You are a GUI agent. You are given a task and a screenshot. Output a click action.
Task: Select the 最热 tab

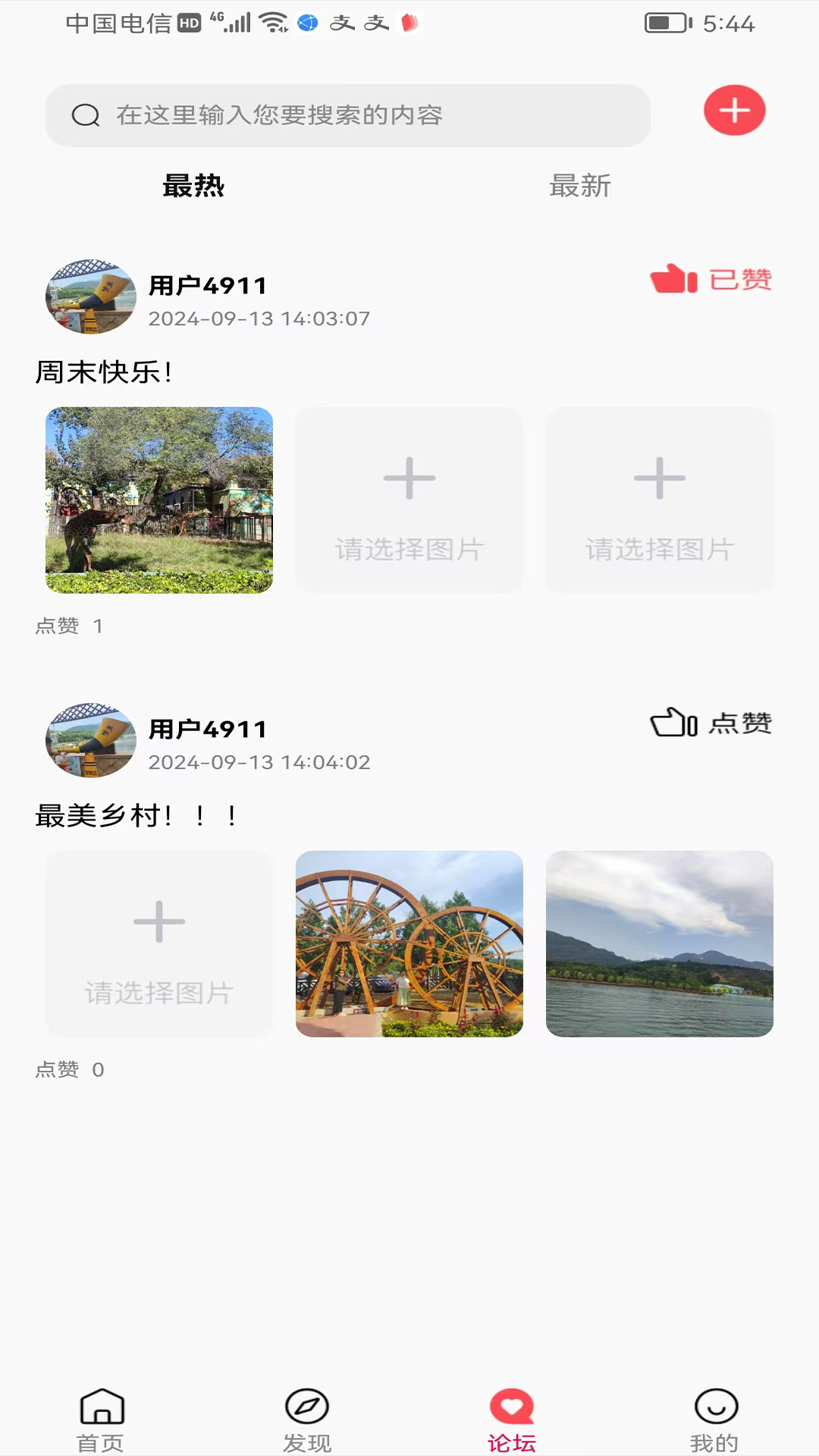(x=193, y=186)
